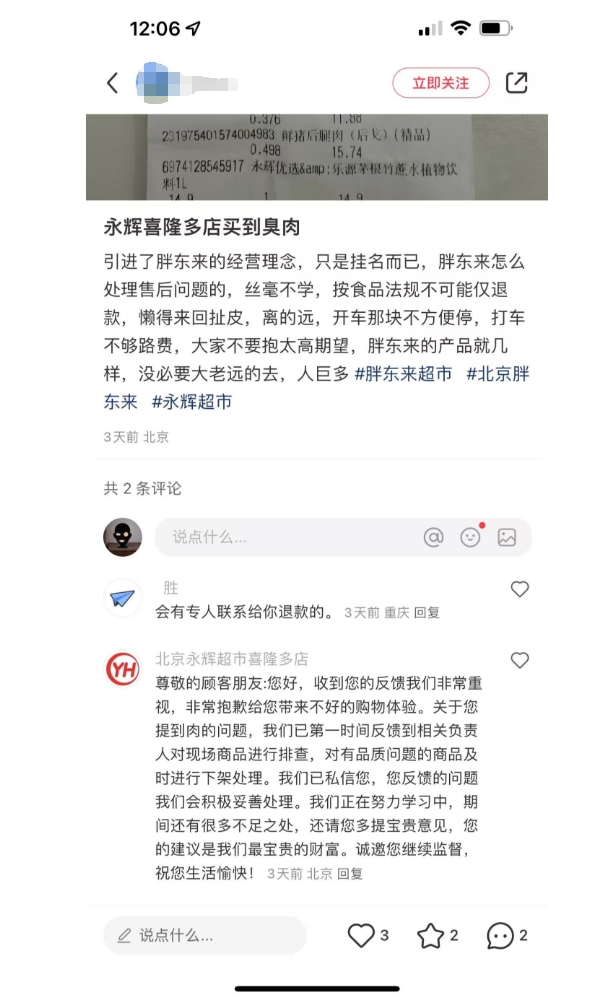Open the #胖东来超市 hashtag
Screen dimensions: 601x1000
(404, 375)
